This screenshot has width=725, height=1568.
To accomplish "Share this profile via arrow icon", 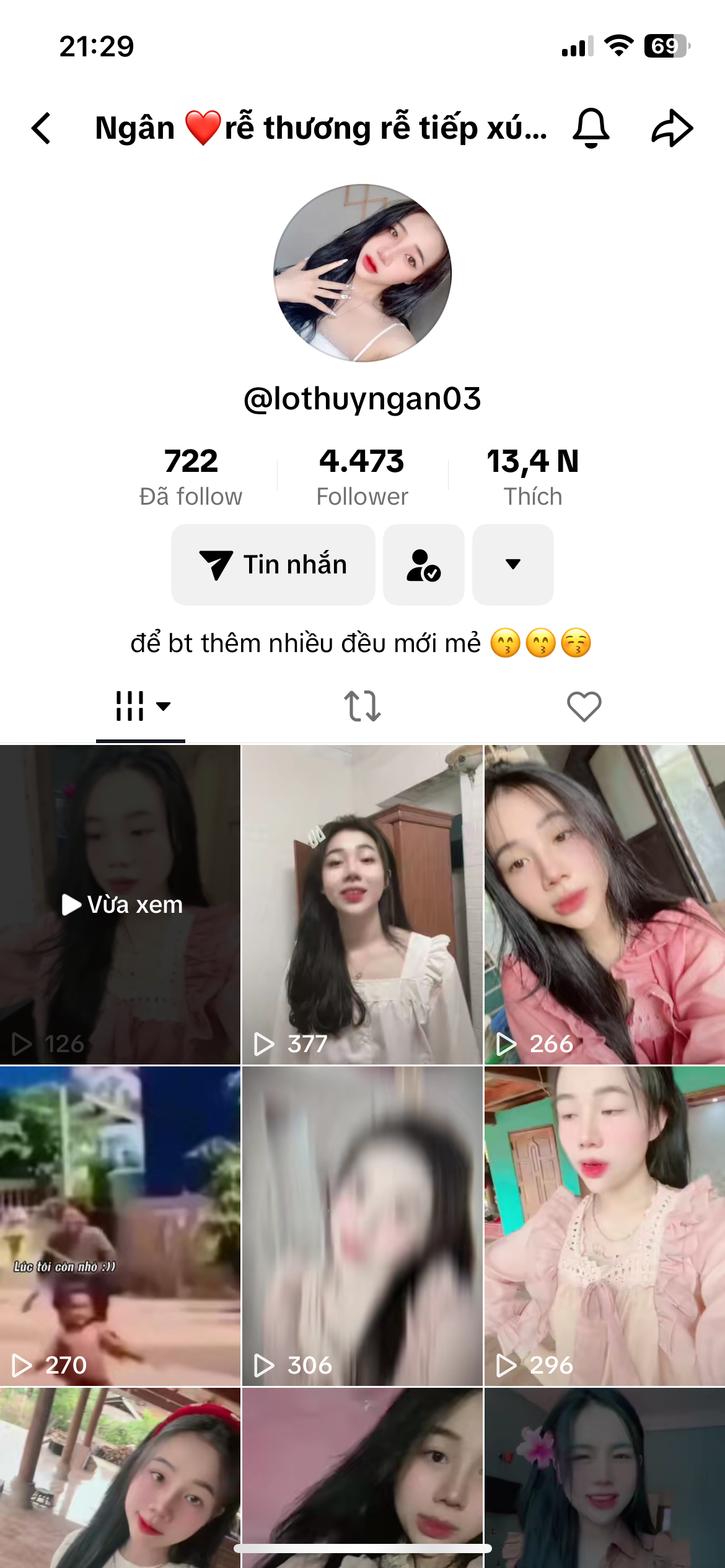I will coord(672,128).
